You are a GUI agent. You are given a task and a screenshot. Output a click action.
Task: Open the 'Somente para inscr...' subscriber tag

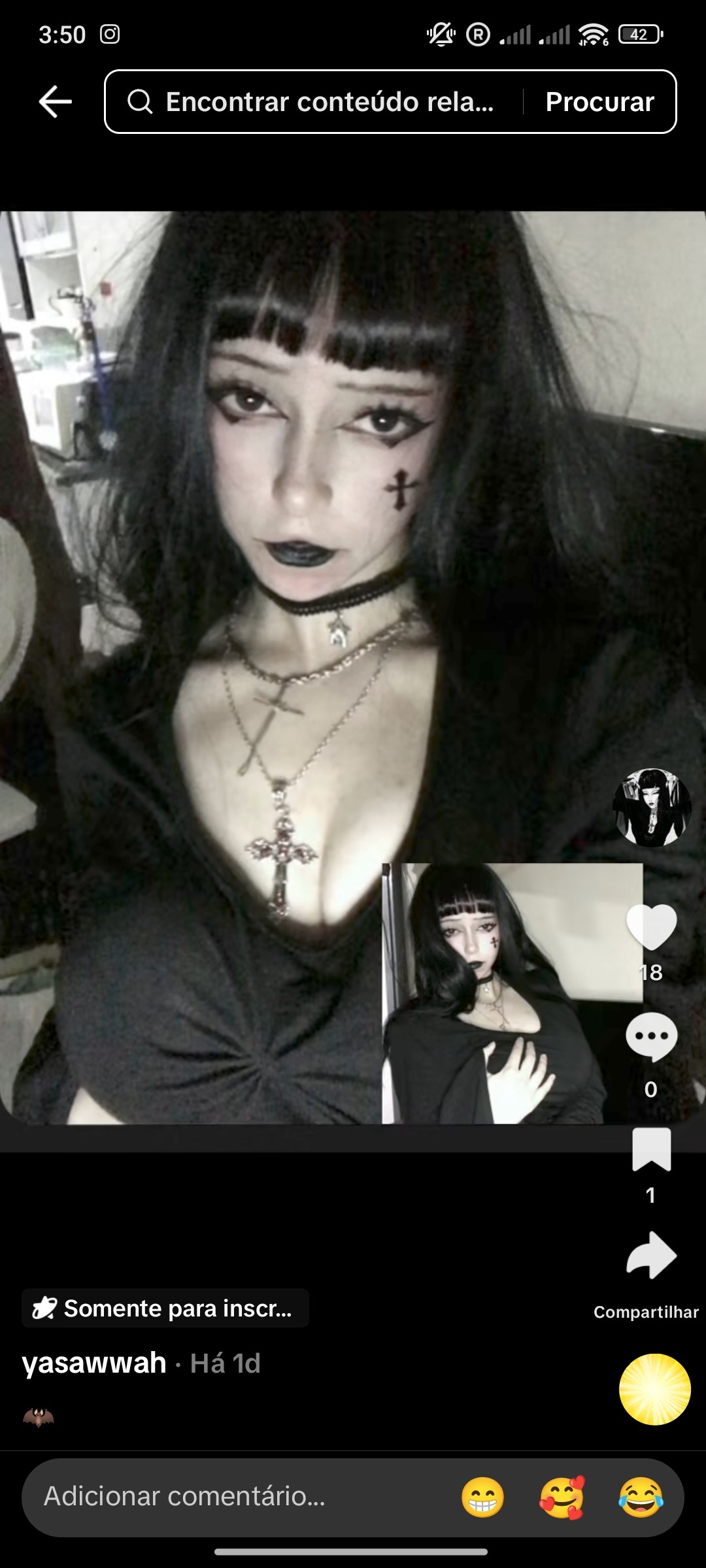pyautogui.click(x=165, y=1308)
